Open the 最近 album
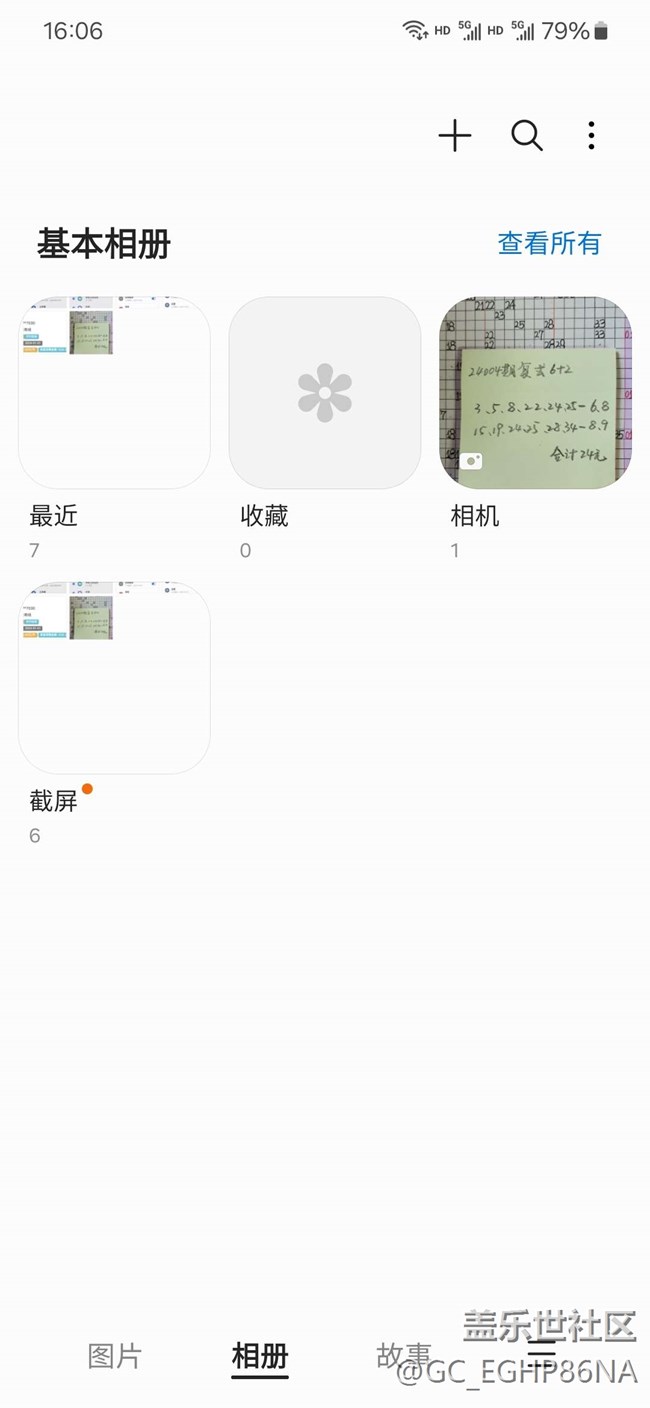Viewport: 650px width, 1408px height. point(114,392)
